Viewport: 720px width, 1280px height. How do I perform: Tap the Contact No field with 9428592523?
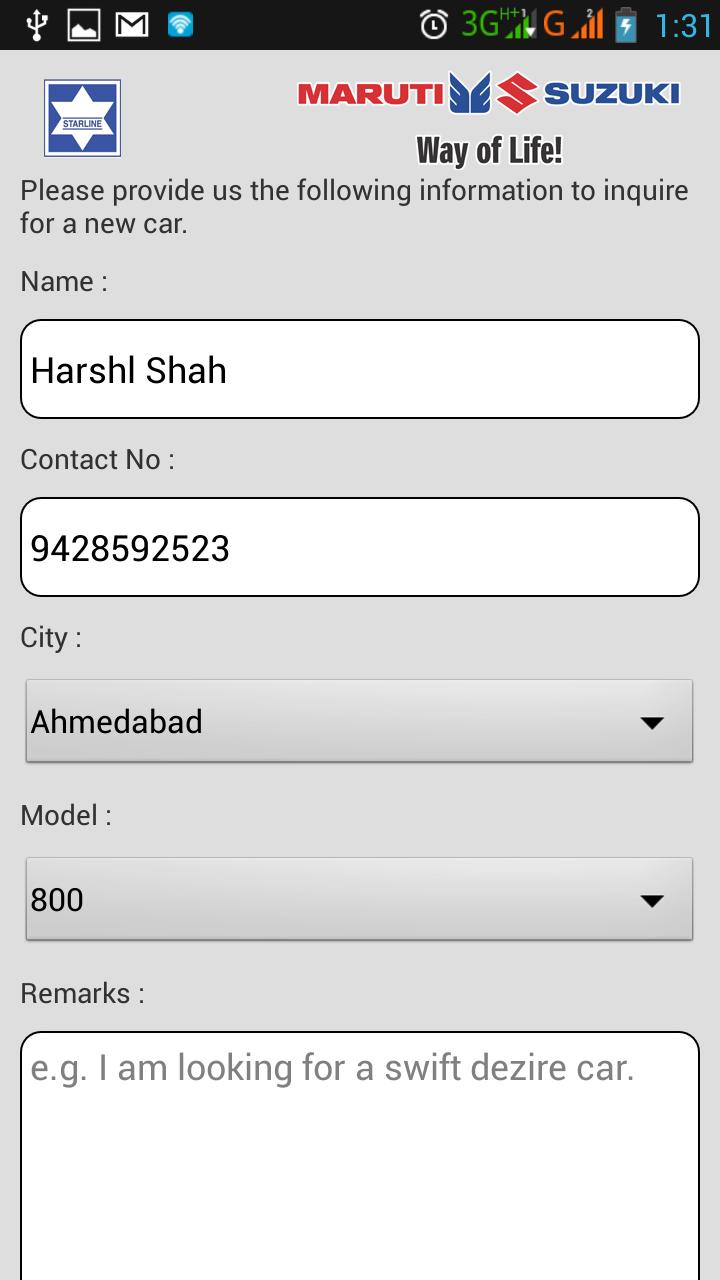click(x=360, y=547)
